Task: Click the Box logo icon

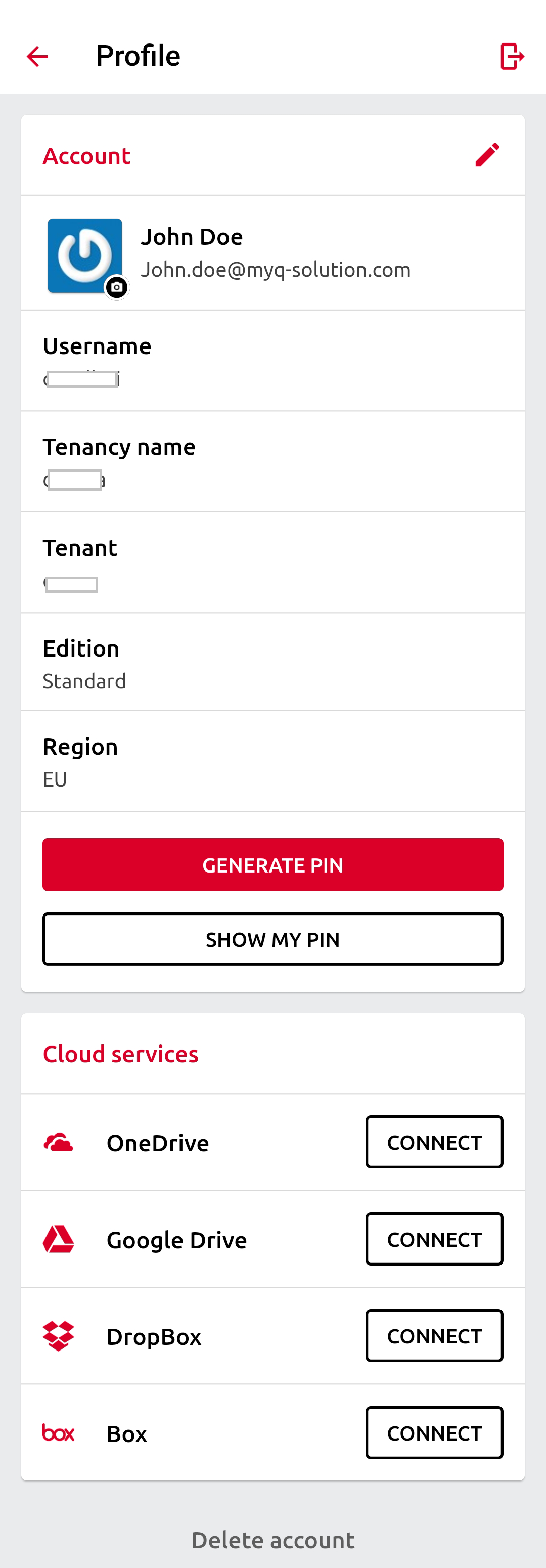Action: pyautogui.click(x=59, y=1432)
